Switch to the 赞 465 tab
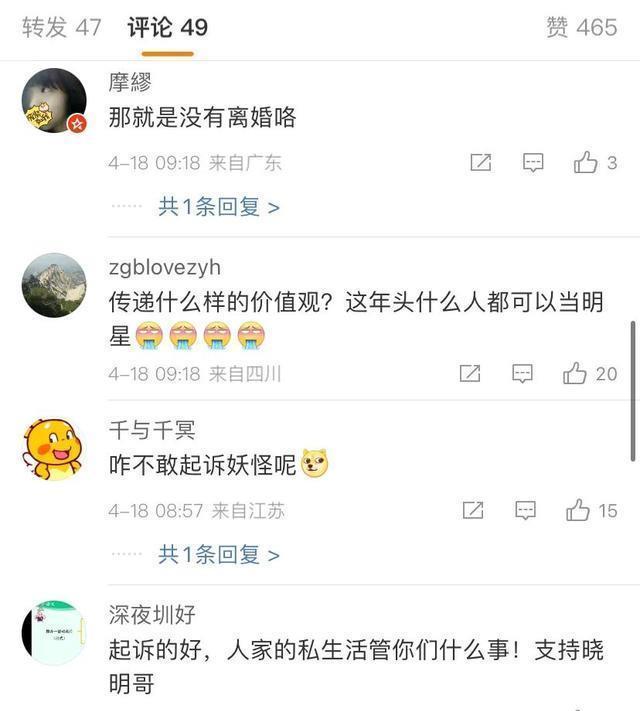Viewport: 640px width, 711px height. click(x=581, y=27)
